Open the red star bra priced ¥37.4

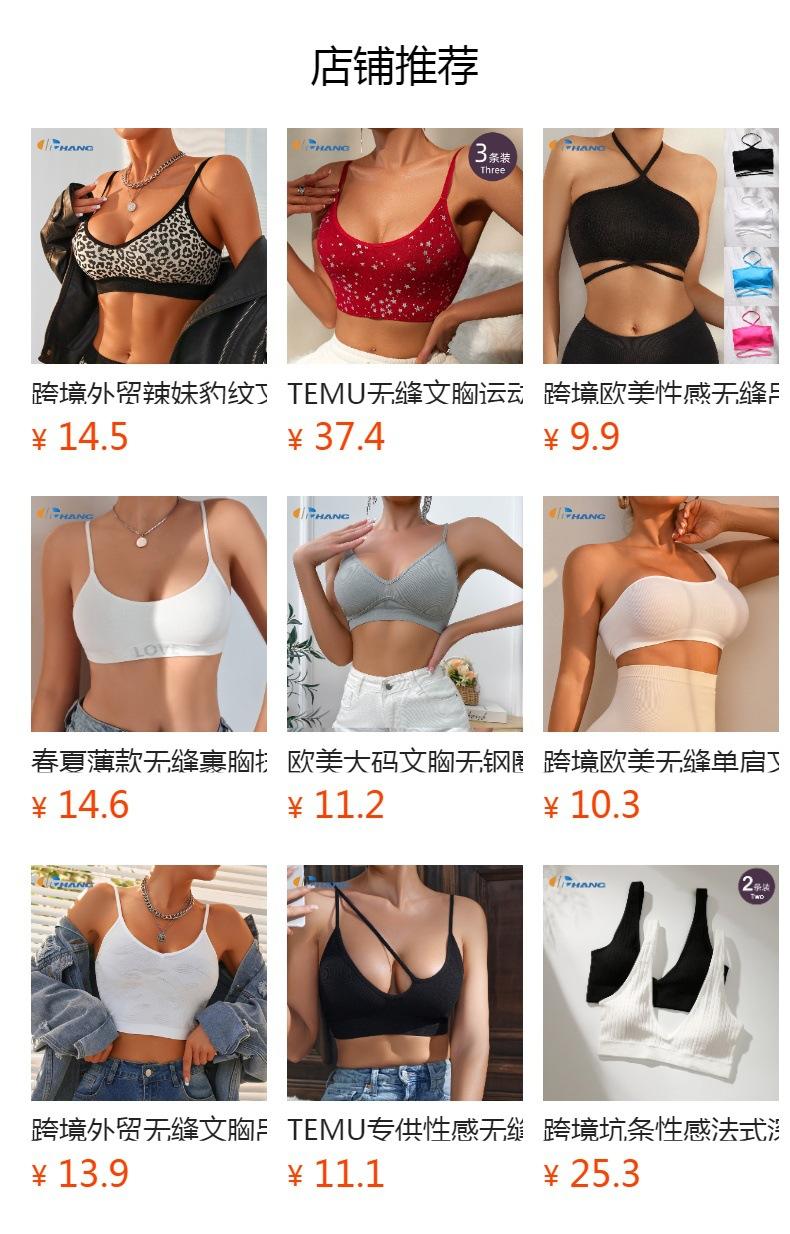pos(405,246)
